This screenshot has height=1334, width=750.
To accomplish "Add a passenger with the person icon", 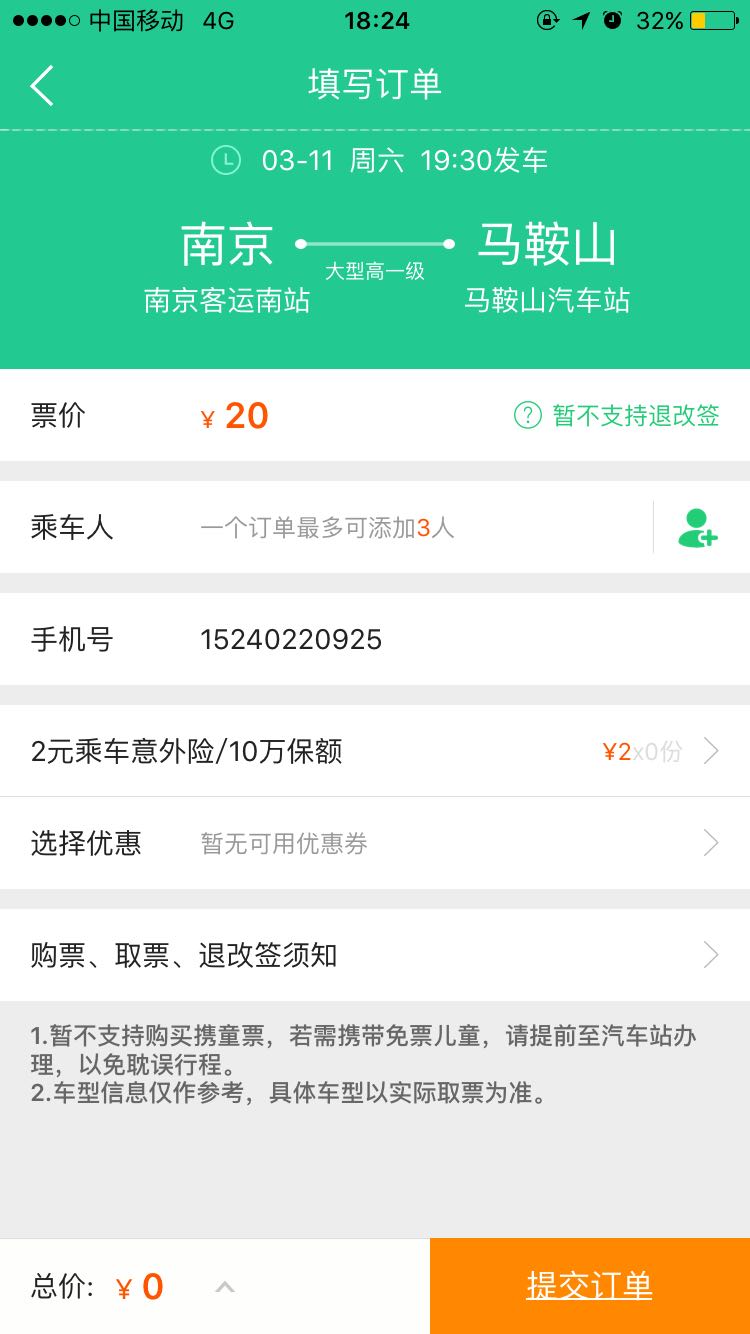I will pyautogui.click(x=697, y=527).
